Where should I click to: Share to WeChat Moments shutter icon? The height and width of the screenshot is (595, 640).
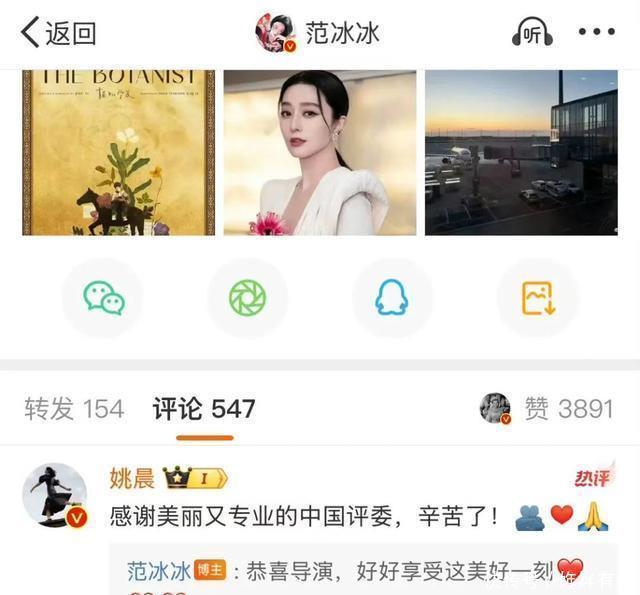pos(247,298)
